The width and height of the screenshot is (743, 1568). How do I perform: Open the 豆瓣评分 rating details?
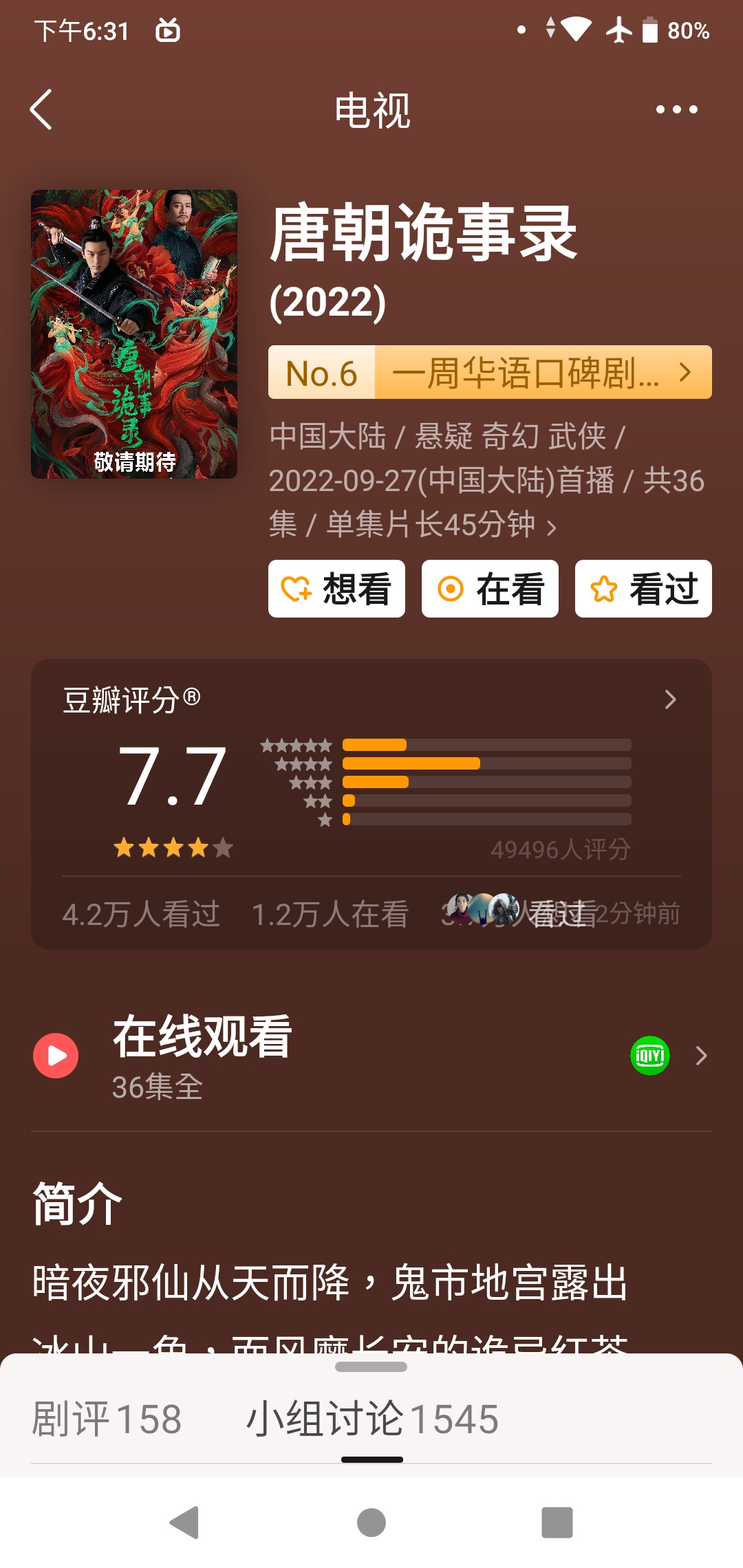point(371,699)
